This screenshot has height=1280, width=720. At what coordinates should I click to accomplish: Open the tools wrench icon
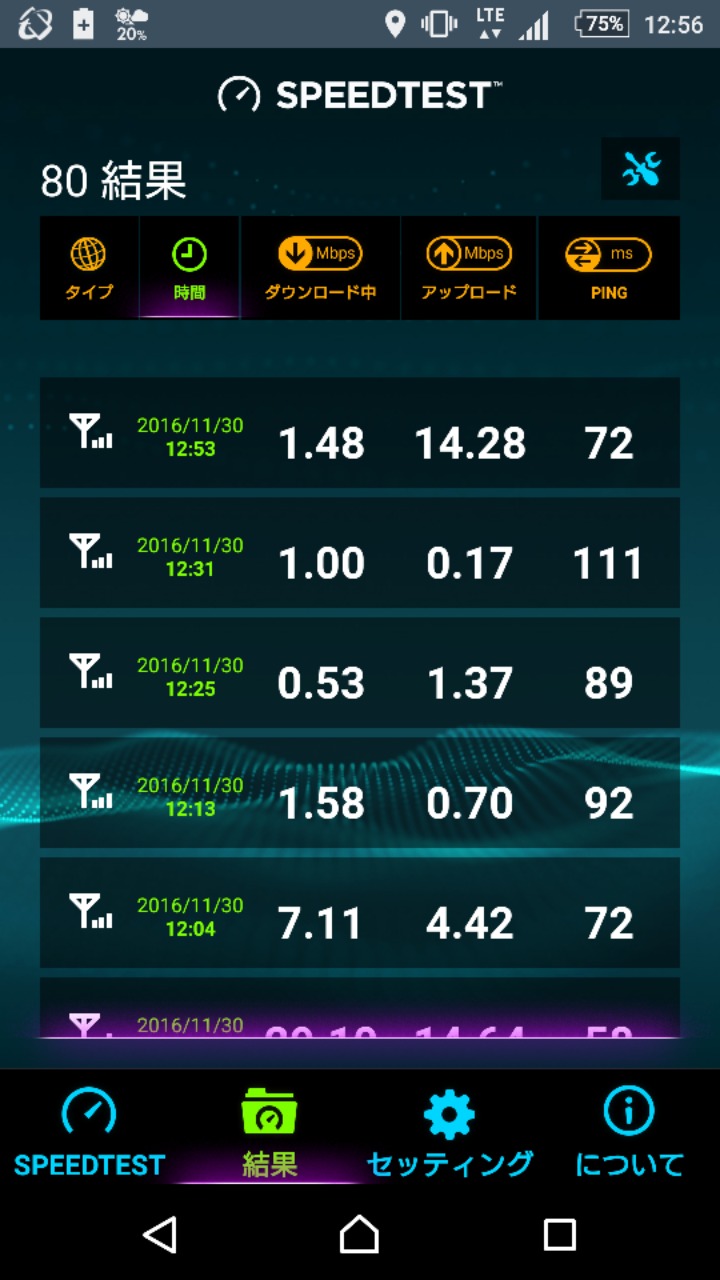click(x=640, y=169)
